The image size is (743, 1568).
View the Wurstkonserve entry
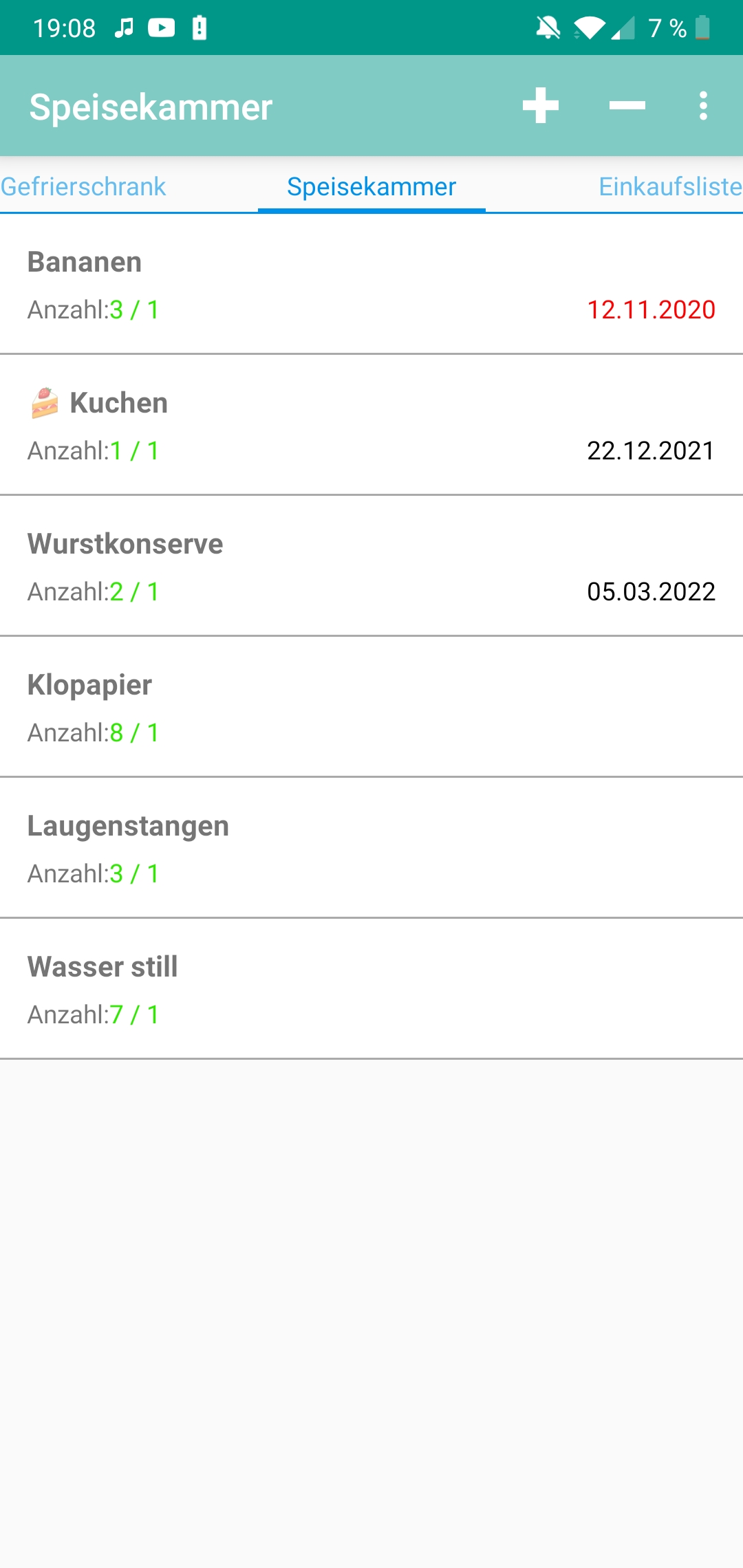tap(371, 566)
